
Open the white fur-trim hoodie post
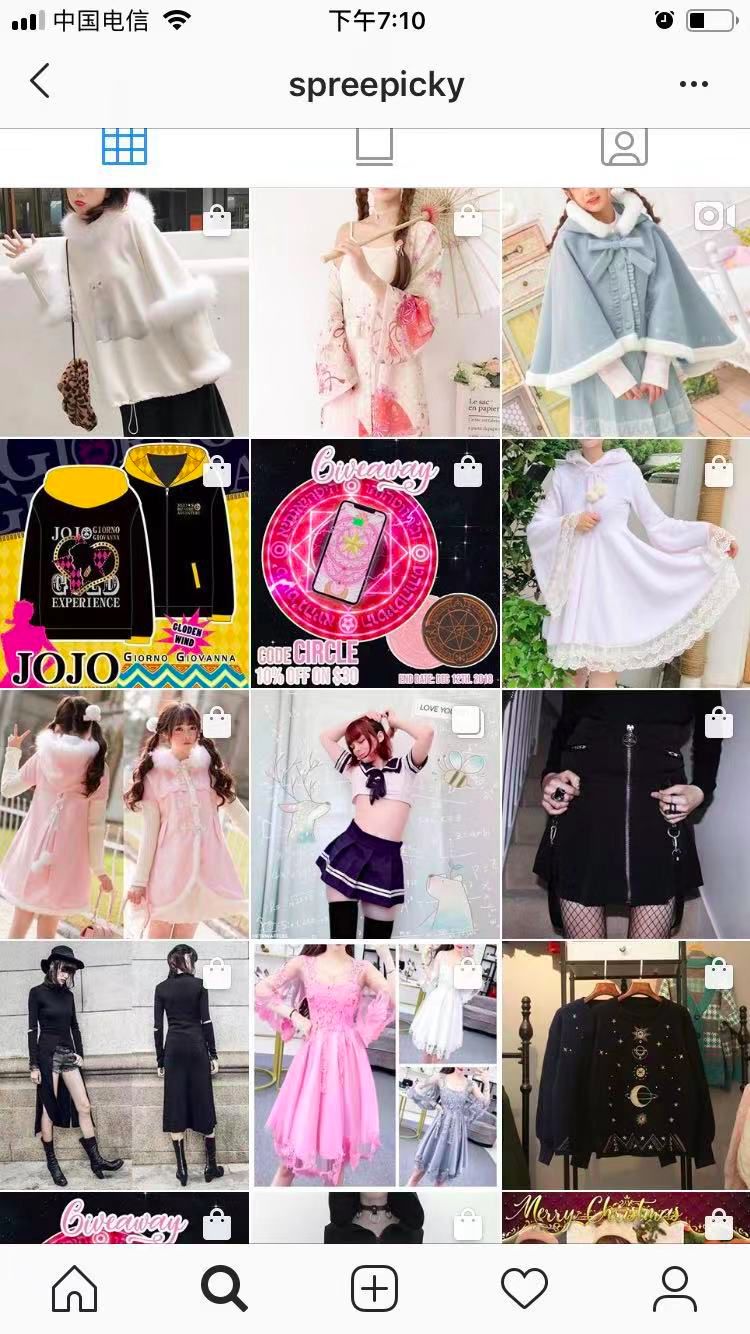click(124, 312)
